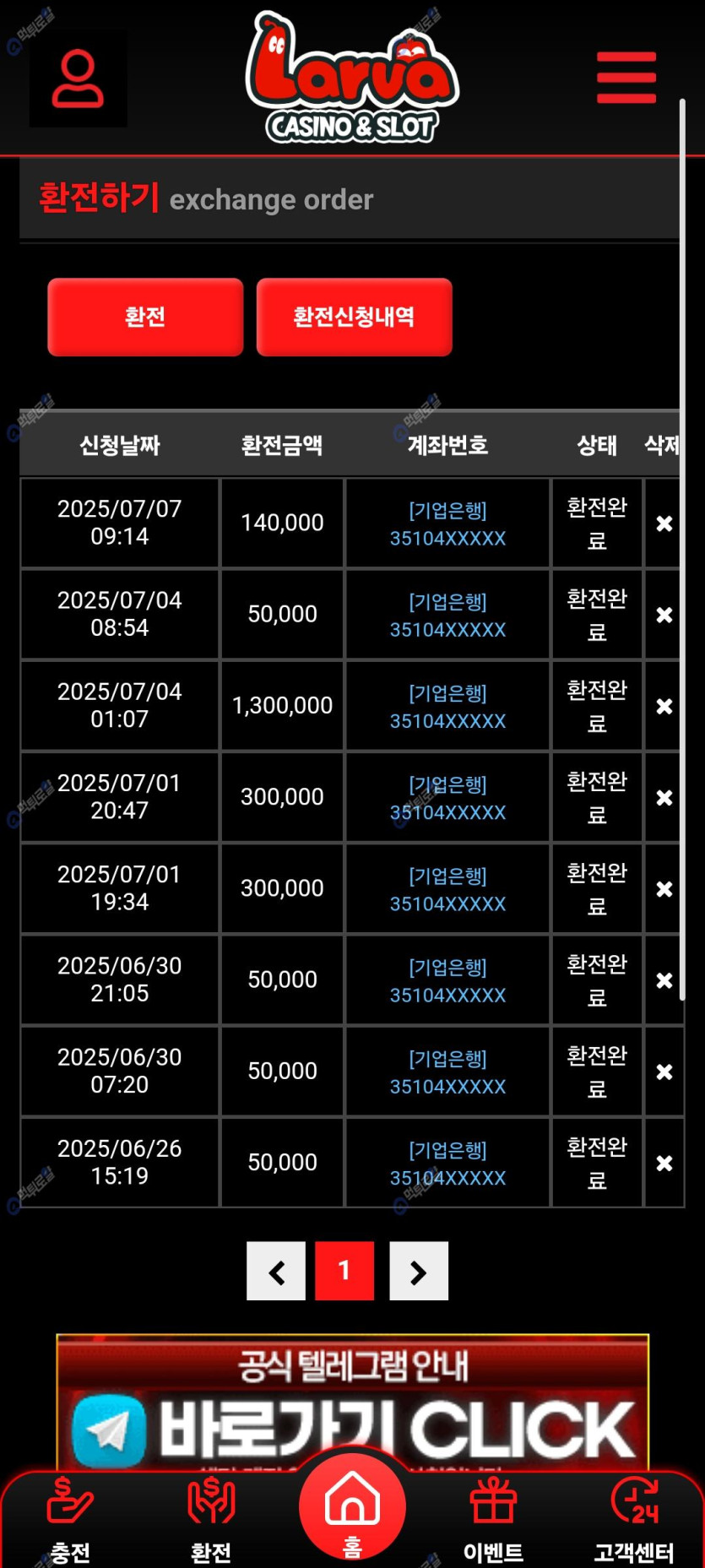Open the 환전신청내역 history button
The height and width of the screenshot is (1568, 705).
tap(354, 317)
